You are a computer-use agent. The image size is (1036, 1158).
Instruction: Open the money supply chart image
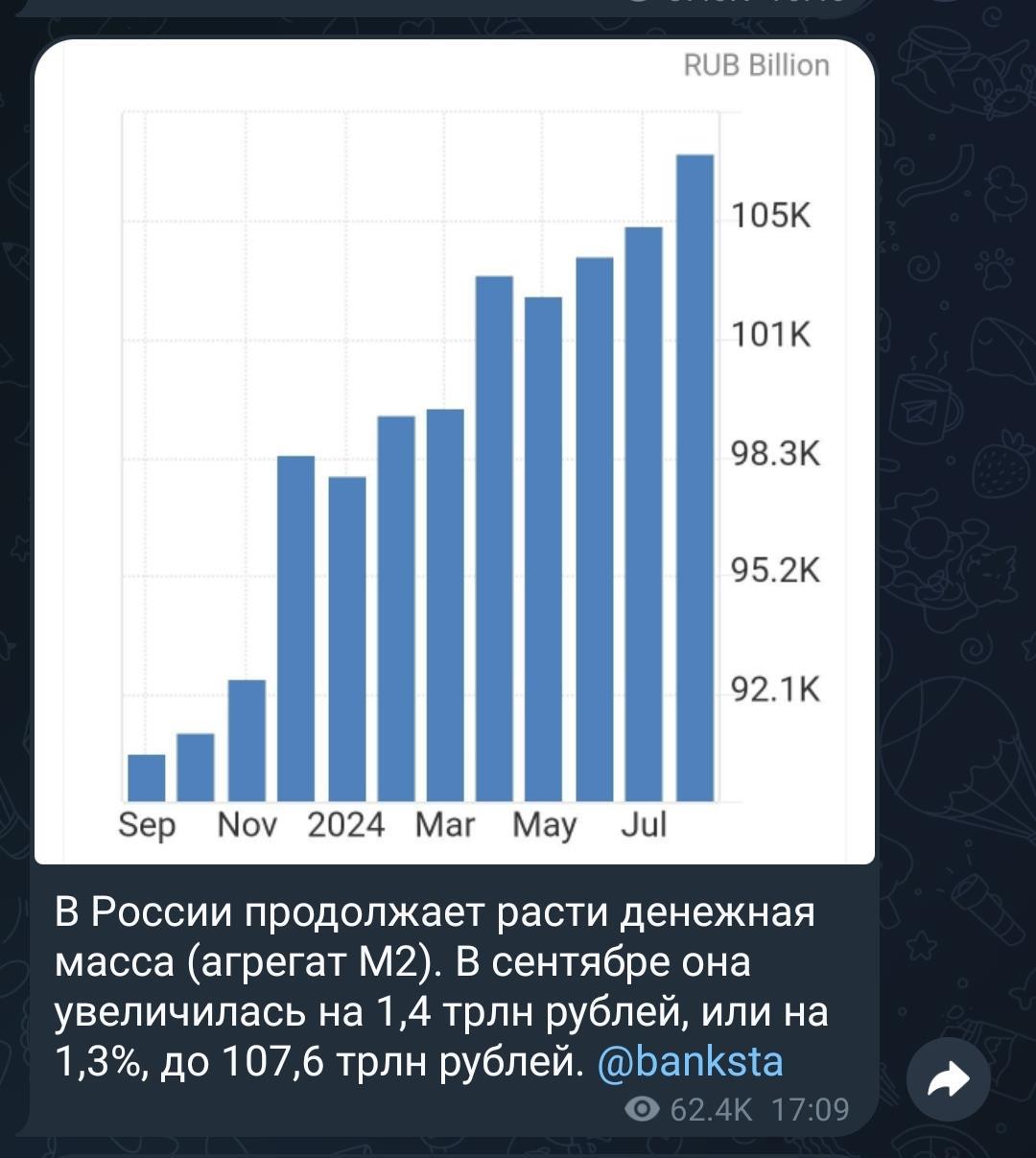(x=454, y=451)
